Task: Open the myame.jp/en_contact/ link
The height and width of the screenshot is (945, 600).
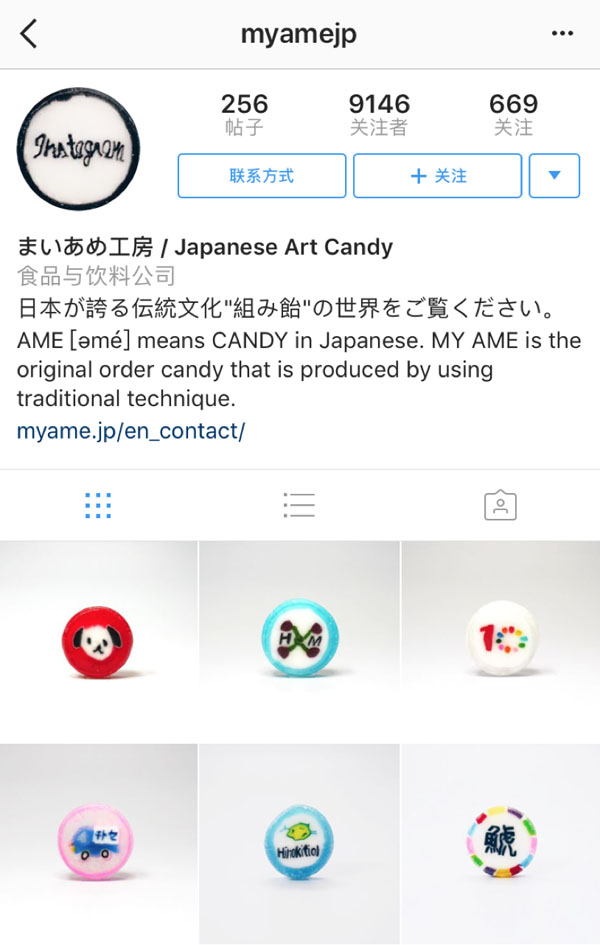Action: [x=131, y=431]
